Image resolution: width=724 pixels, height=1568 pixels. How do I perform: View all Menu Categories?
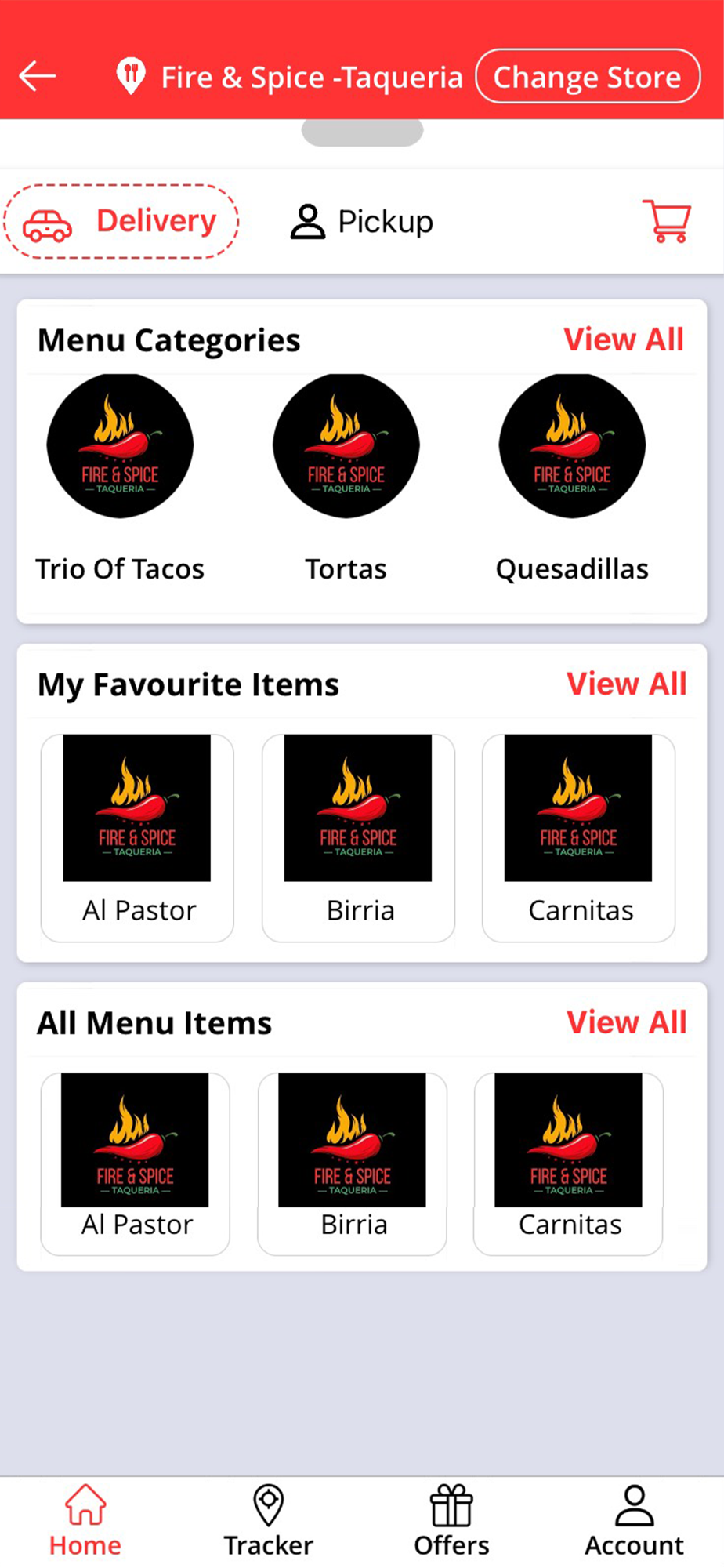(x=624, y=339)
